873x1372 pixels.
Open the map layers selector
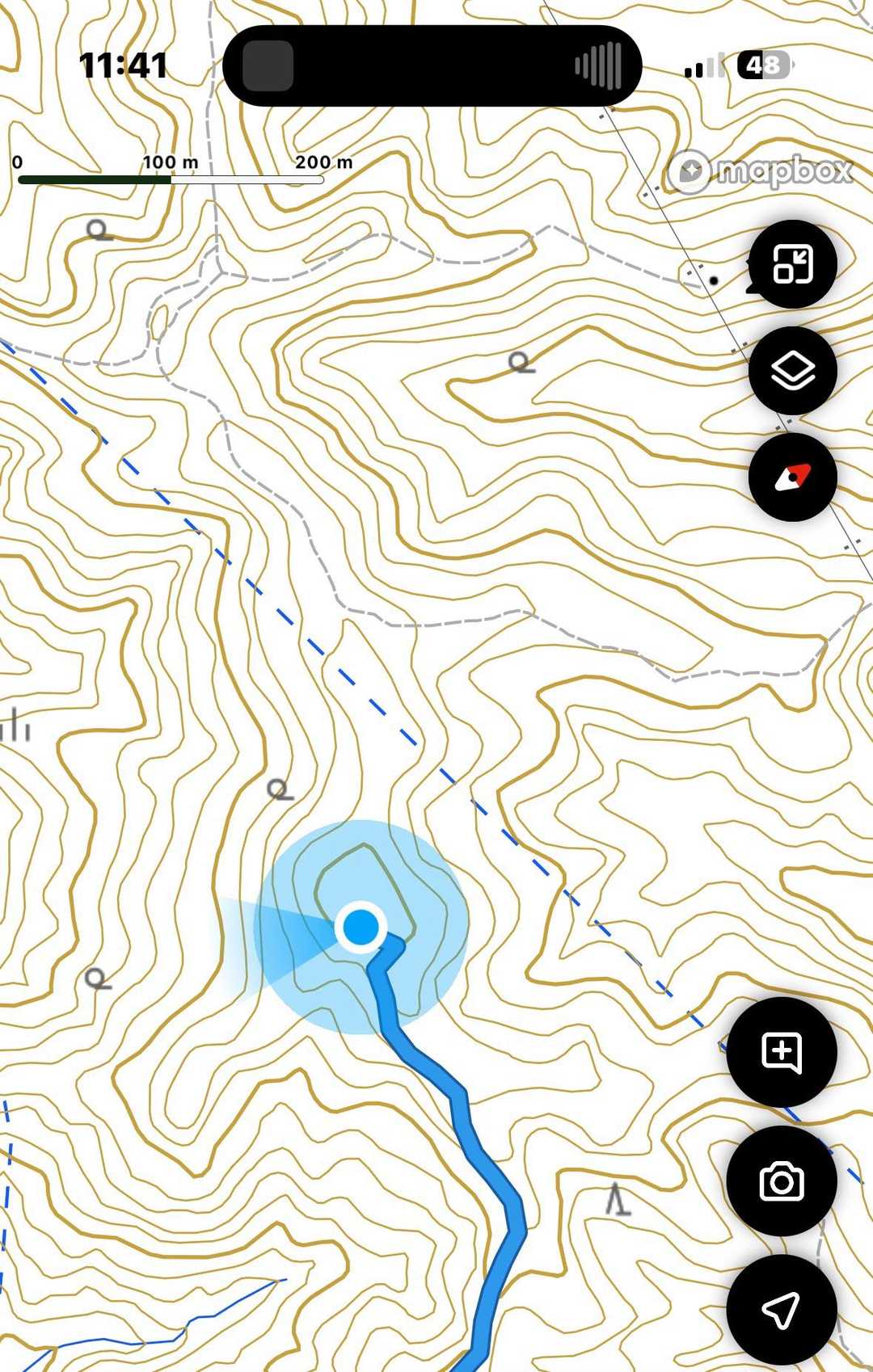click(792, 371)
